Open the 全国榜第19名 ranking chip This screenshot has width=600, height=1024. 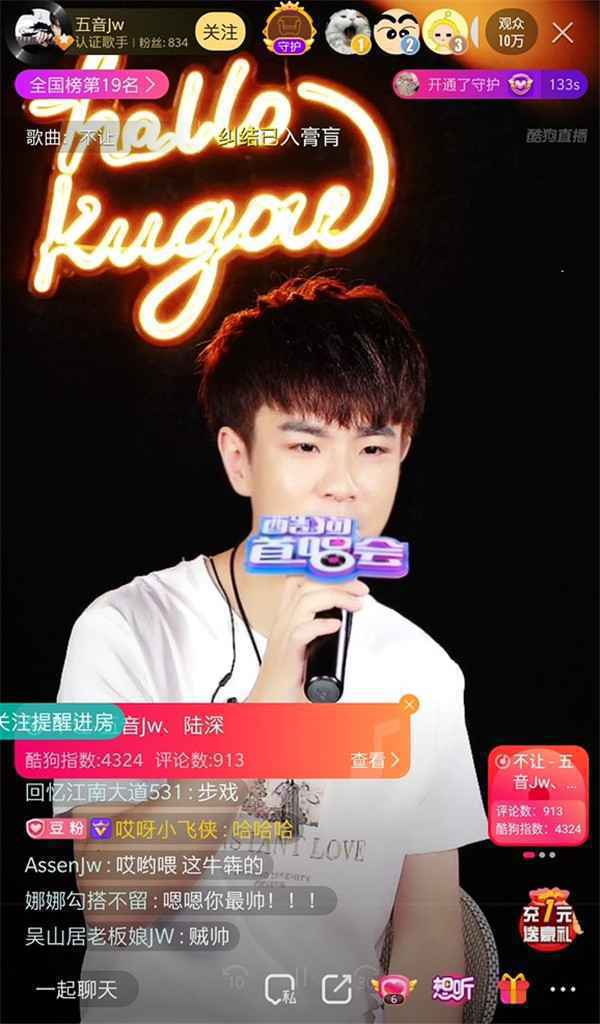coord(91,85)
